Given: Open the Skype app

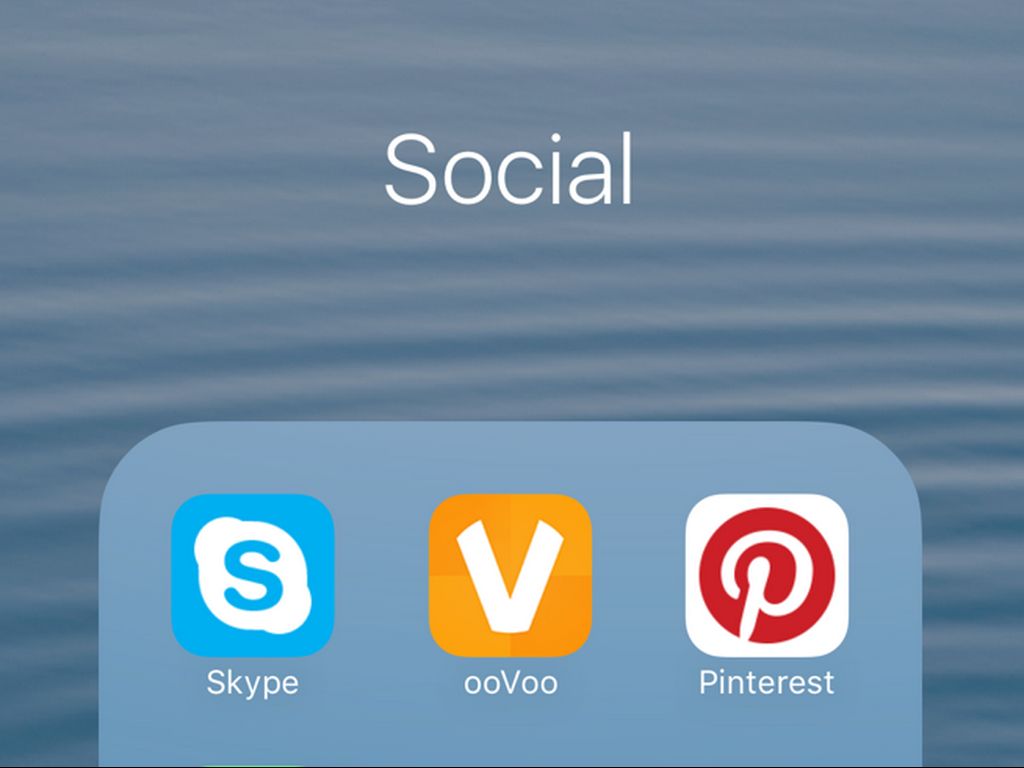Looking at the screenshot, I should pos(252,575).
